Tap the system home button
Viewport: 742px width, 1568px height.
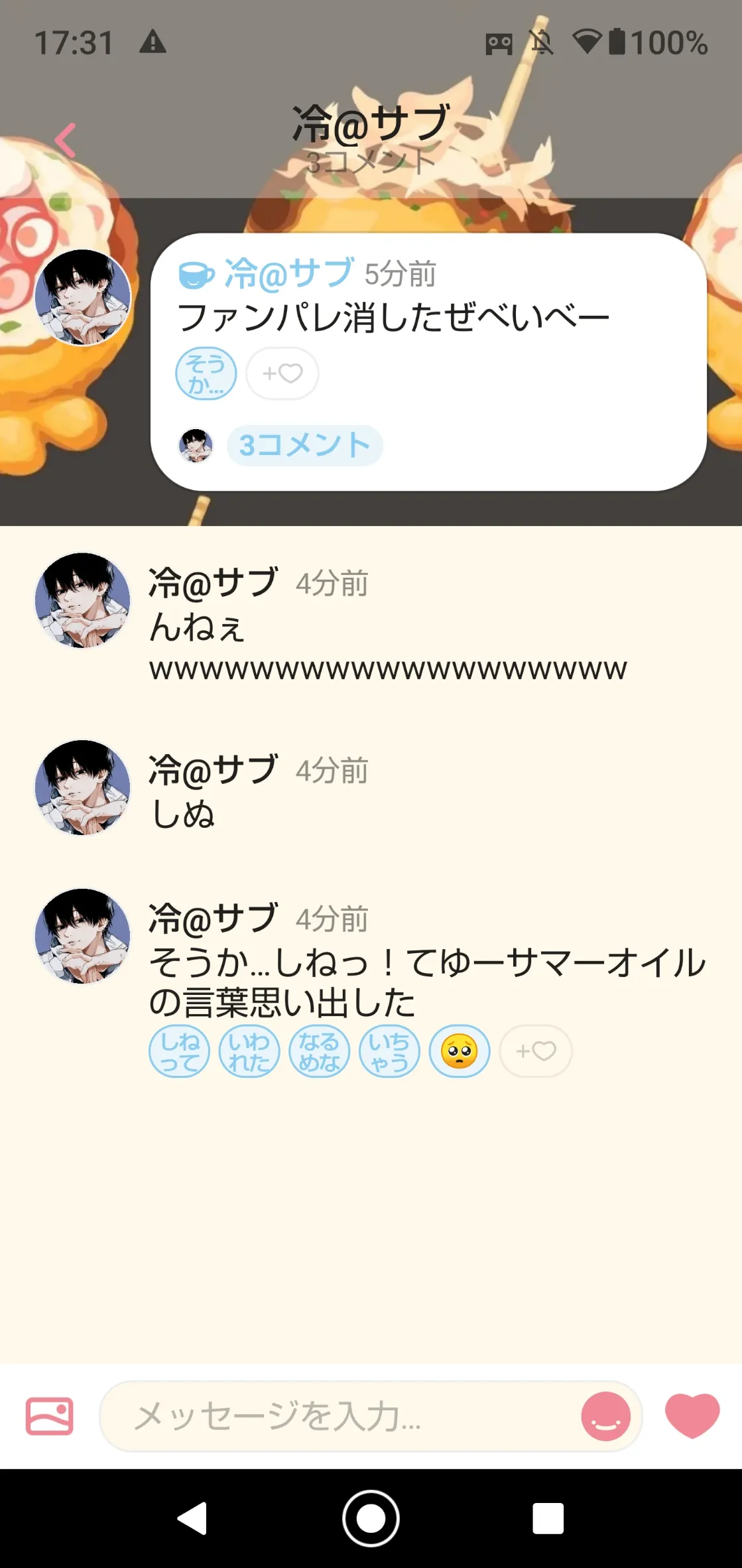pyautogui.click(x=371, y=1518)
